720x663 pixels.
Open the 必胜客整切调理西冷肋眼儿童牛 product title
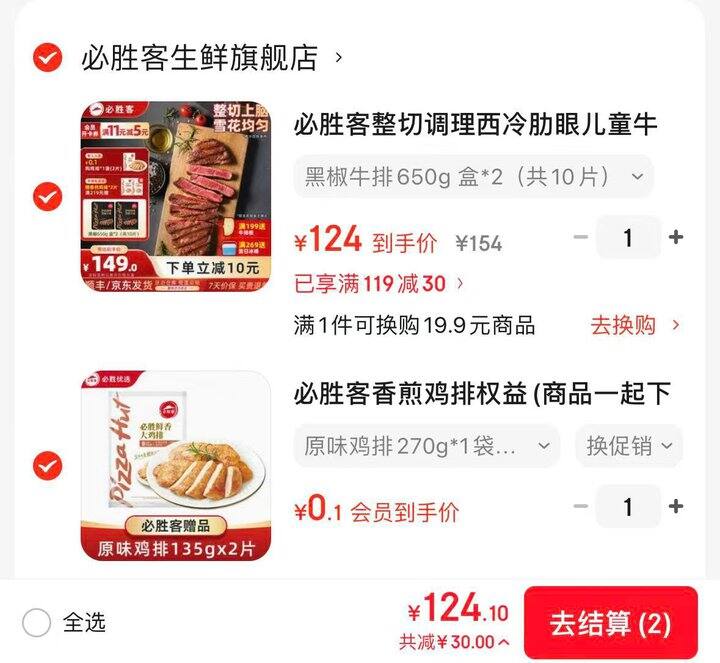click(475, 125)
